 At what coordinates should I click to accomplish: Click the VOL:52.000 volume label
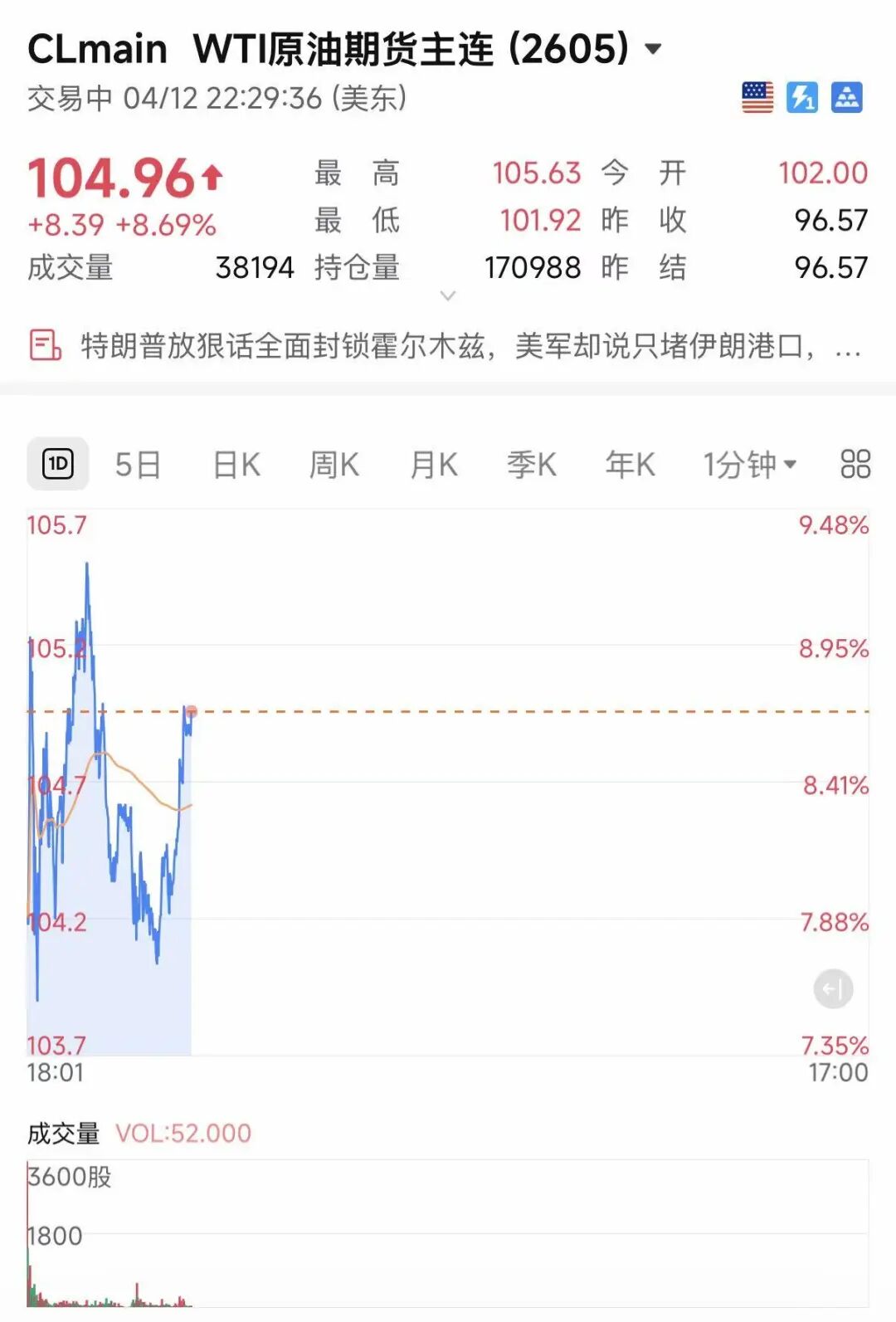coord(182,1133)
